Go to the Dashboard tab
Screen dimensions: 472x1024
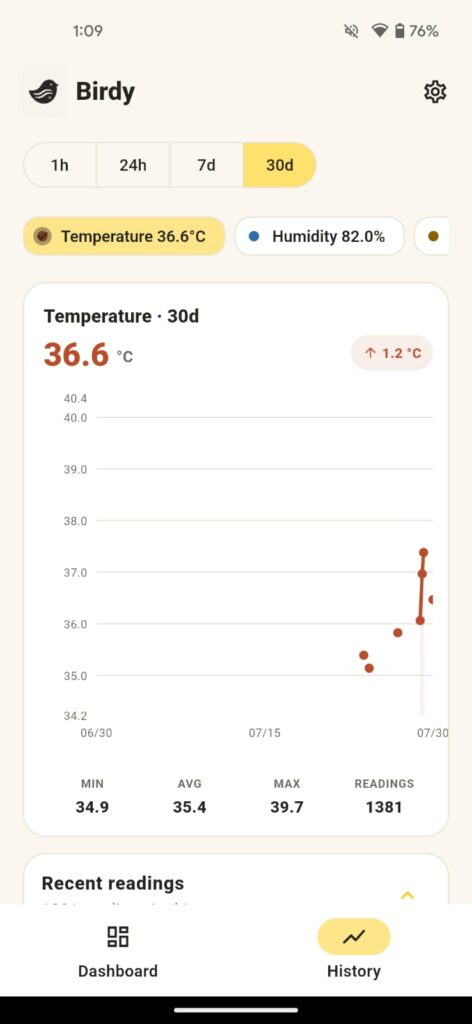pos(118,951)
